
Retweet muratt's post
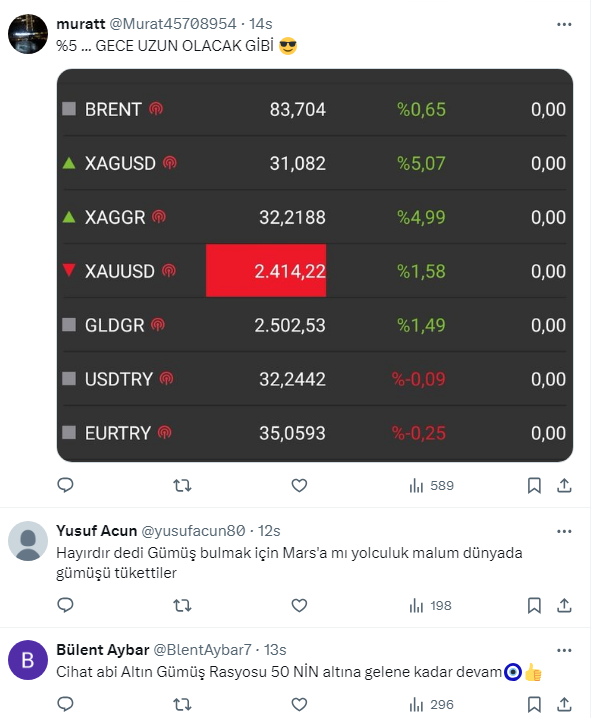click(182, 485)
